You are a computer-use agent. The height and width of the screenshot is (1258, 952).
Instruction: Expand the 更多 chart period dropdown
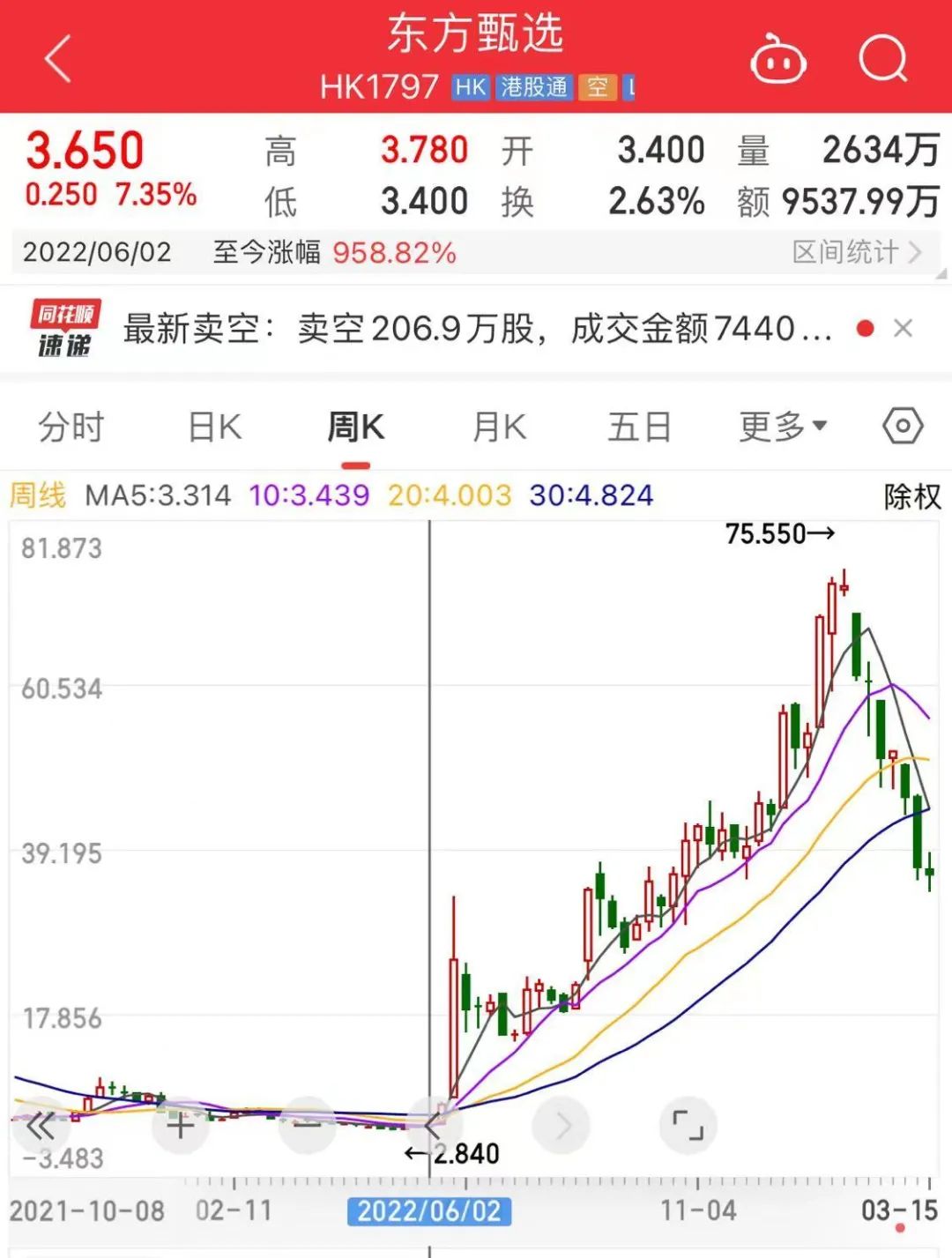(783, 428)
